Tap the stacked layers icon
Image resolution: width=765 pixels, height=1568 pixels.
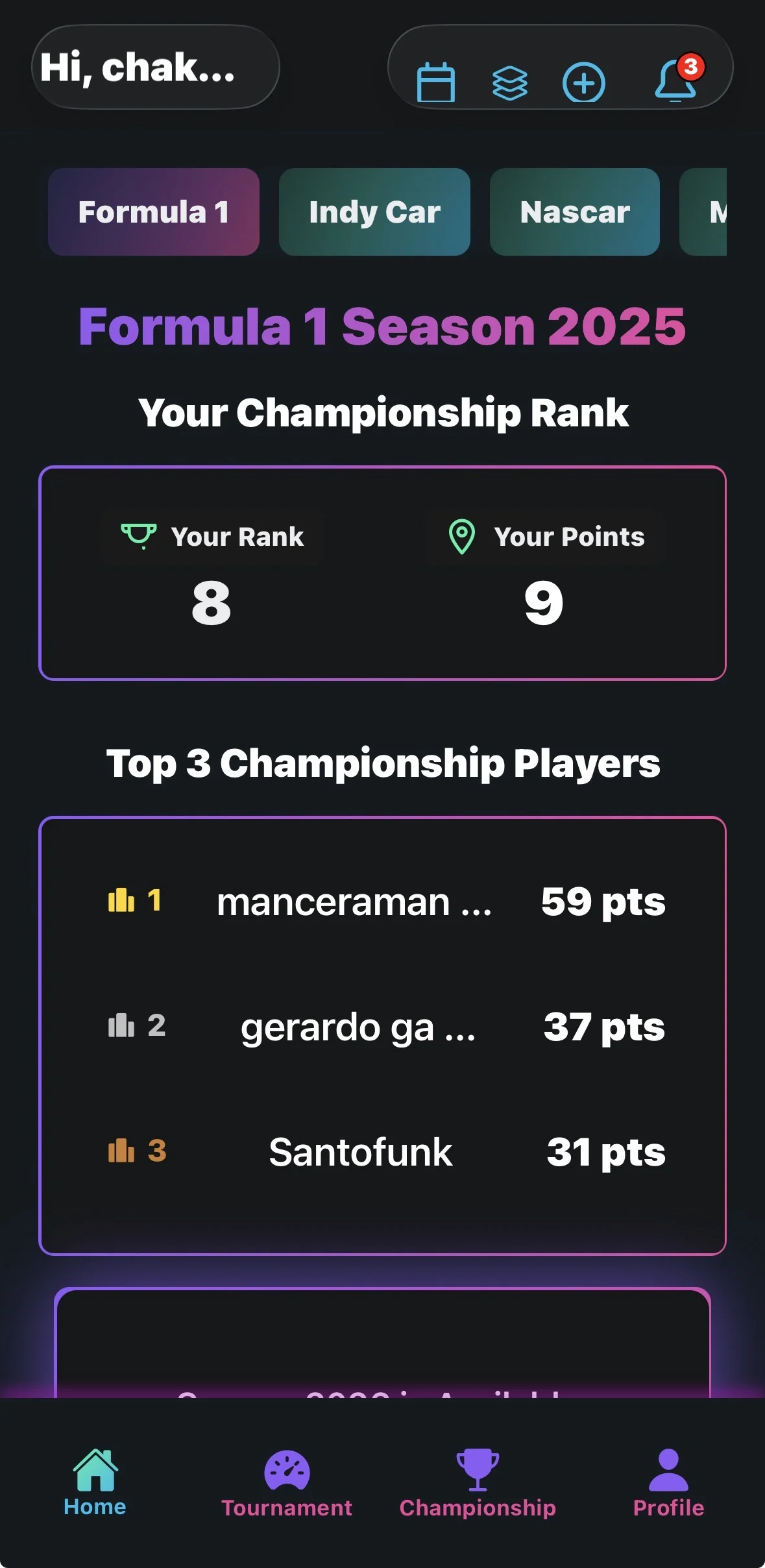(510, 83)
